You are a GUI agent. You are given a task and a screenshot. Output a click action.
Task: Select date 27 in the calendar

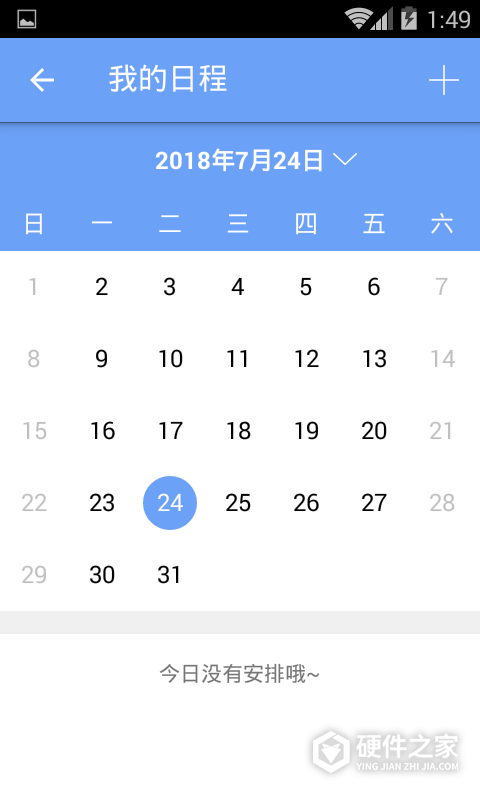pyautogui.click(x=374, y=503)
